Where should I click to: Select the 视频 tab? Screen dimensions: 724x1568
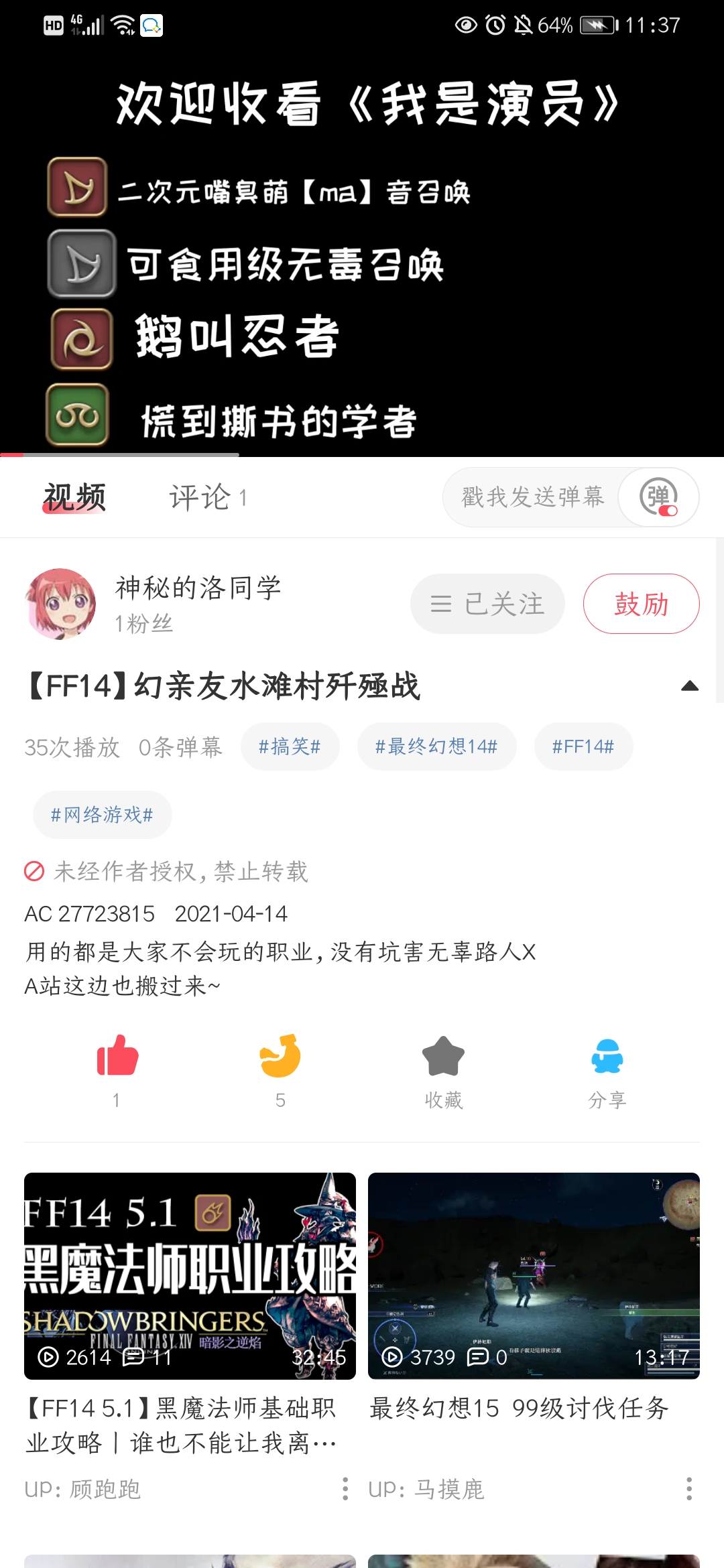coord(74,497)
